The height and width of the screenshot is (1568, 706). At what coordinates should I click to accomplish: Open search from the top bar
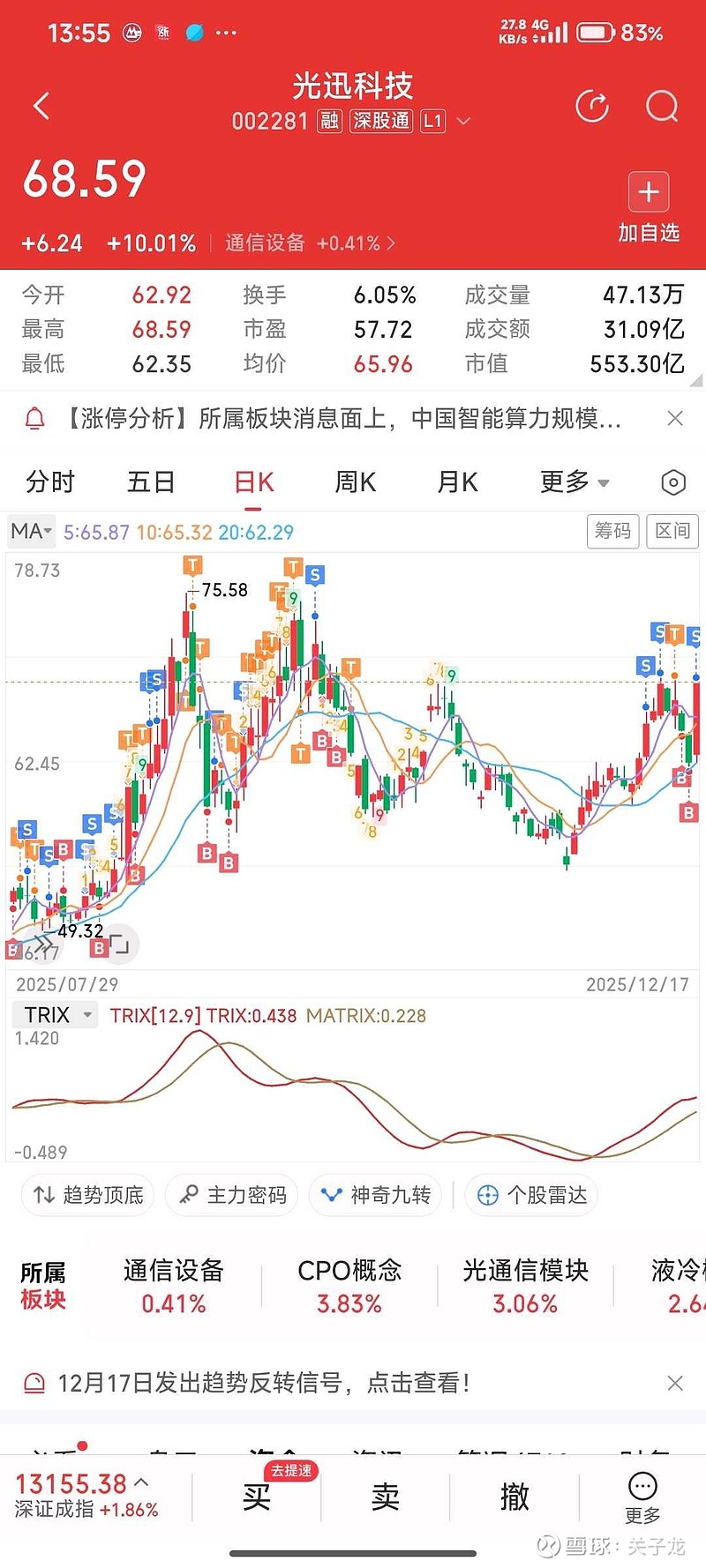point(662,106)
